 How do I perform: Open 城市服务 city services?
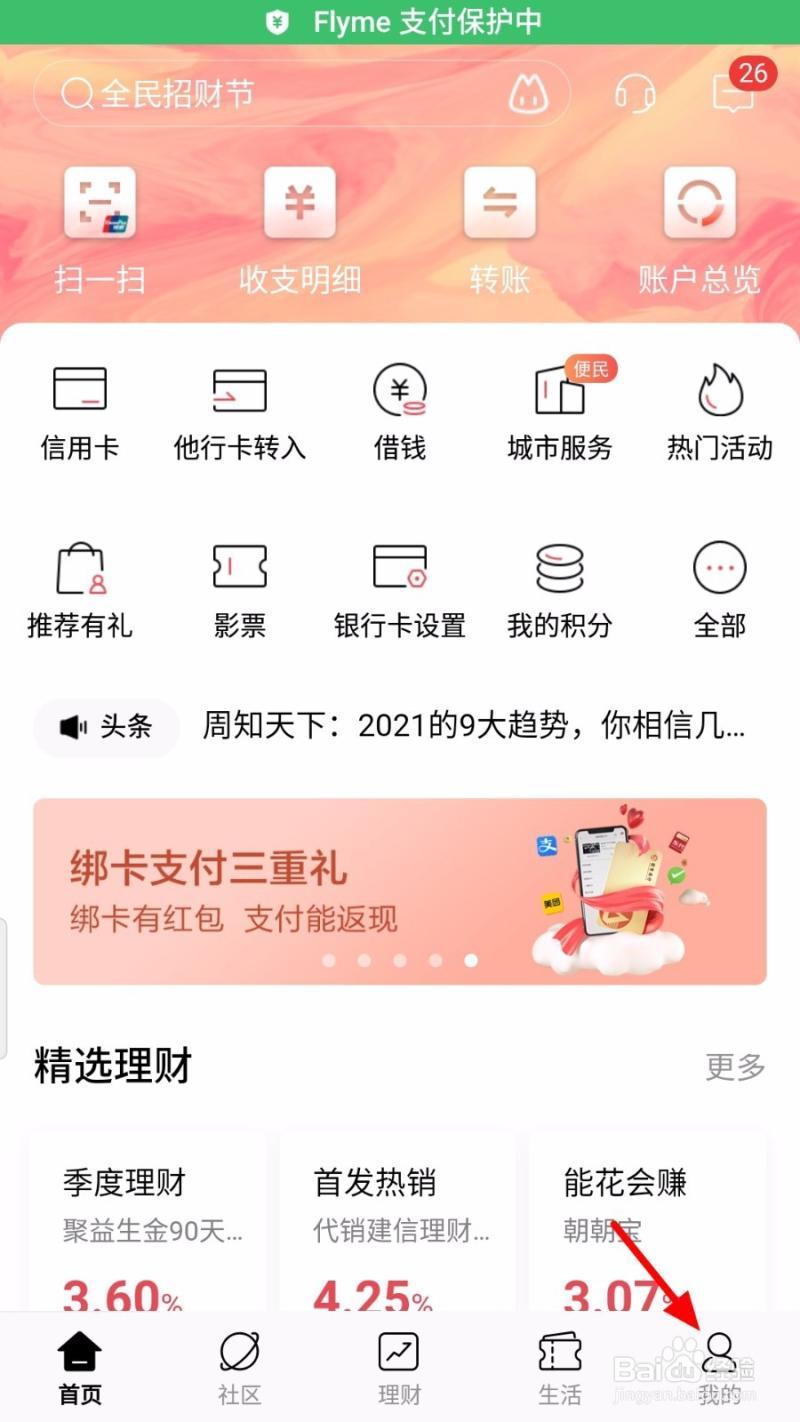click(x=559, y=412)
